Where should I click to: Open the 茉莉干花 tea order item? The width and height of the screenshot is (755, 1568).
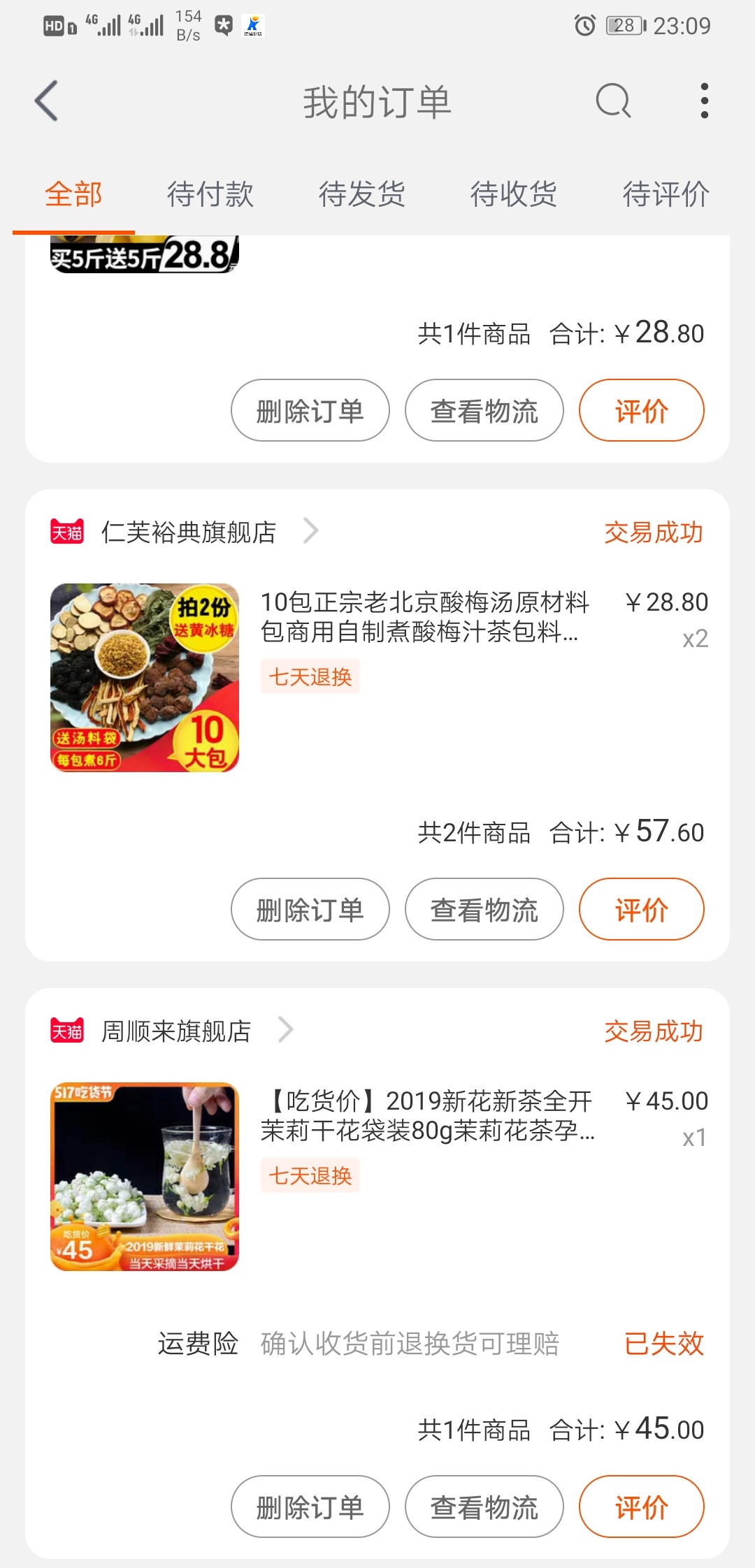click(377, 1176)
